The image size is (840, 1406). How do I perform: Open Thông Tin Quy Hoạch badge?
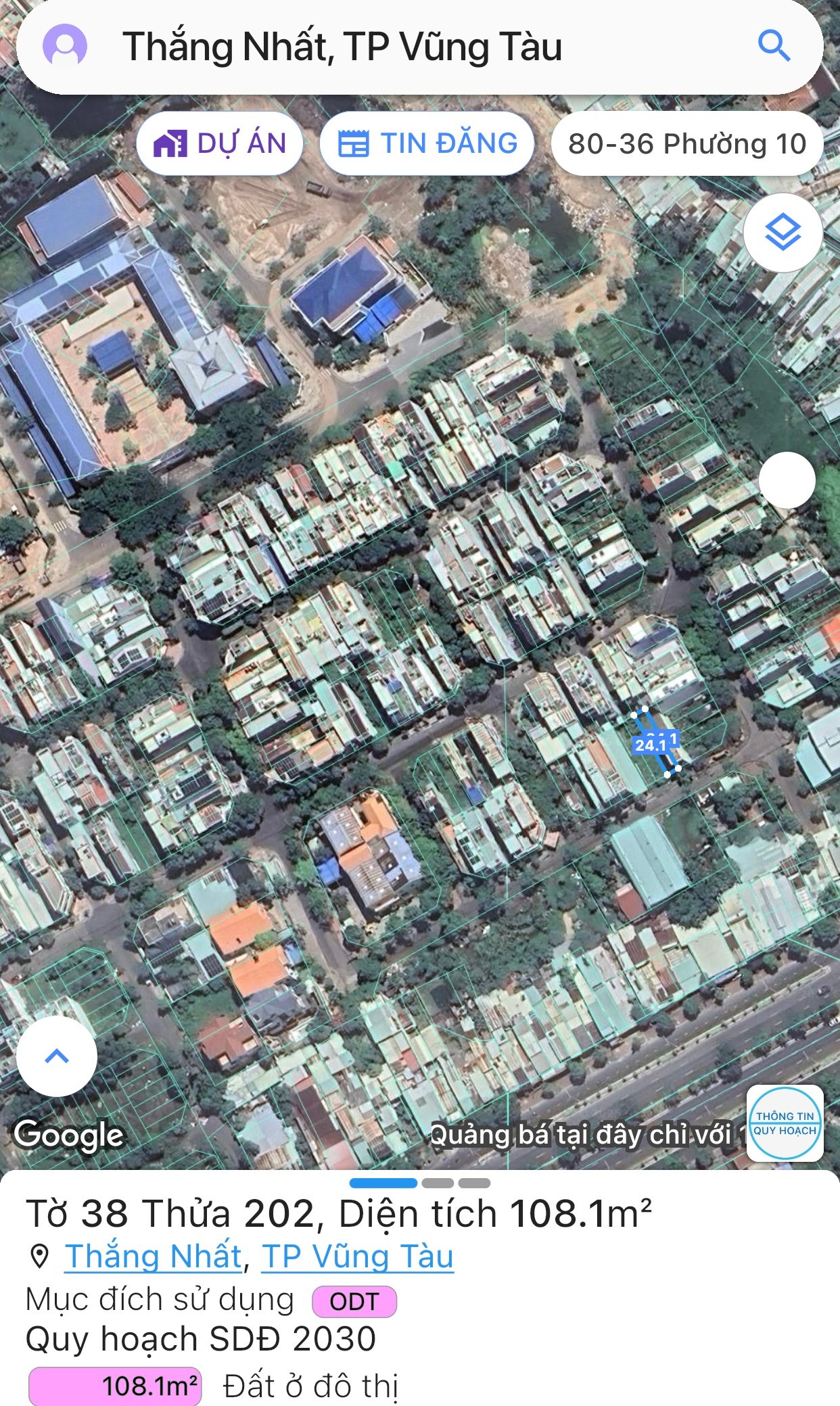pyautogui.click(x=785, y=1123)
